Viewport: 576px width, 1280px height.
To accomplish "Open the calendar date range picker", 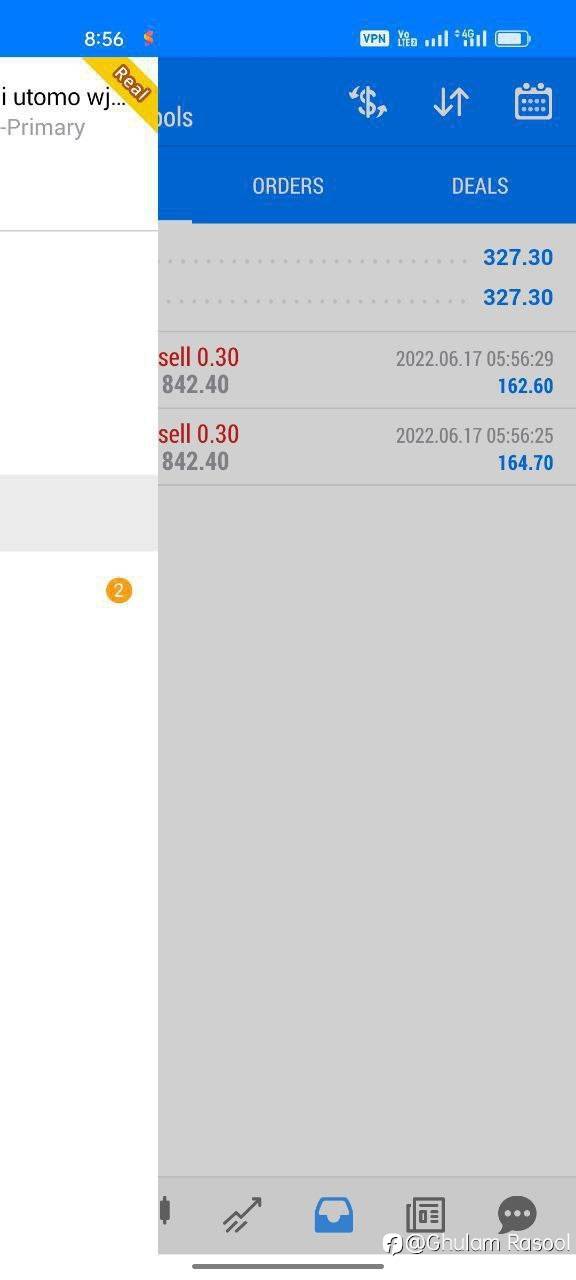I will tap(533, 102).
